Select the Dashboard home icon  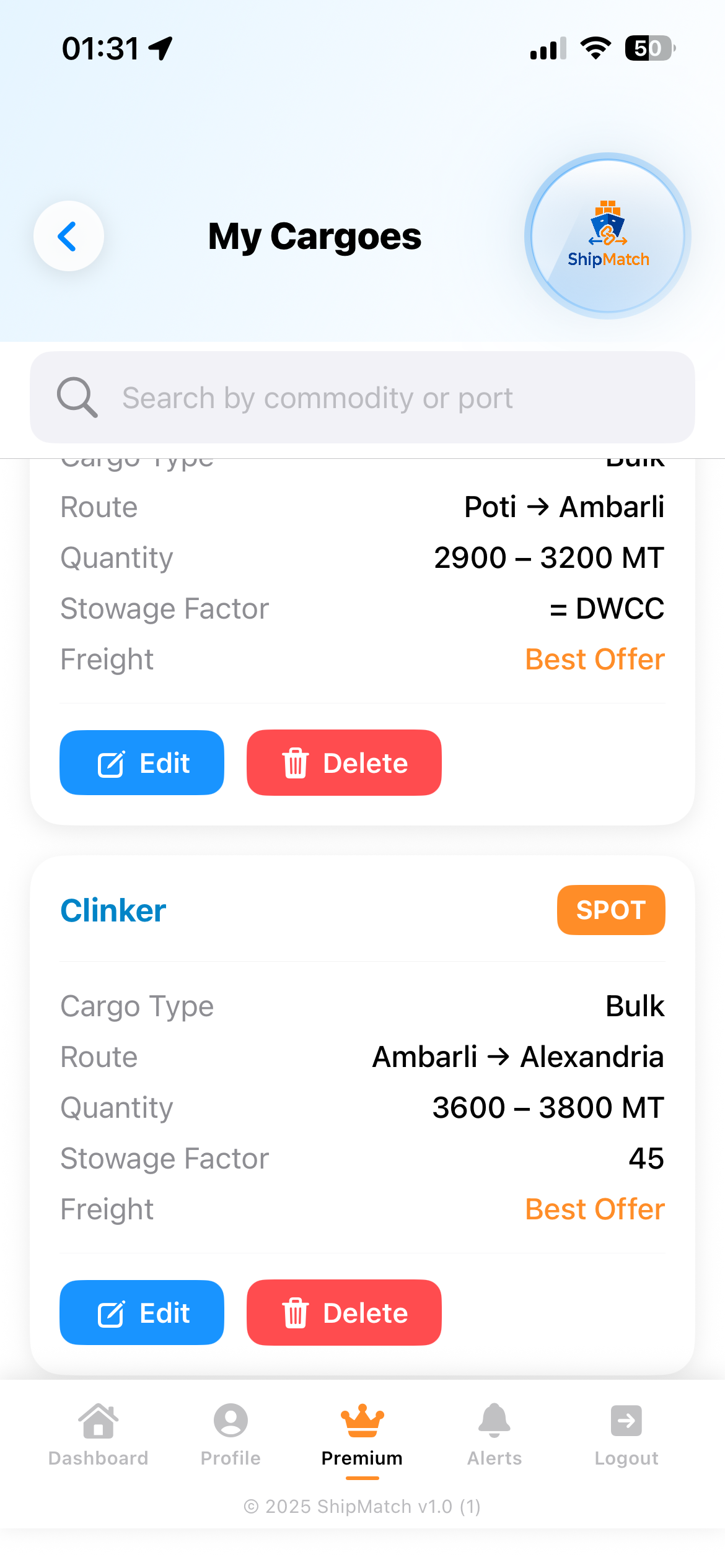(99, 1420)
